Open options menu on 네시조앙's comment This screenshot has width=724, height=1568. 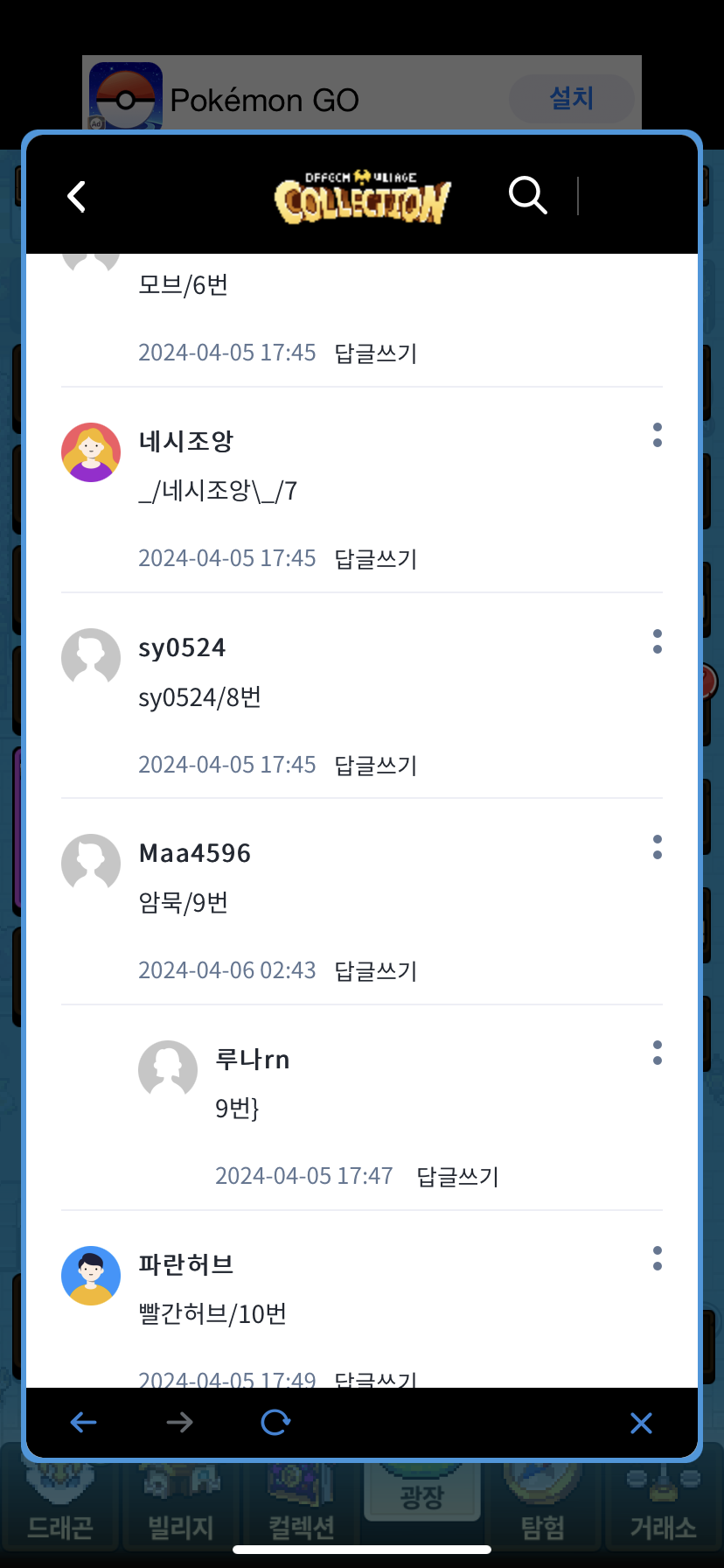coord(657,435)
